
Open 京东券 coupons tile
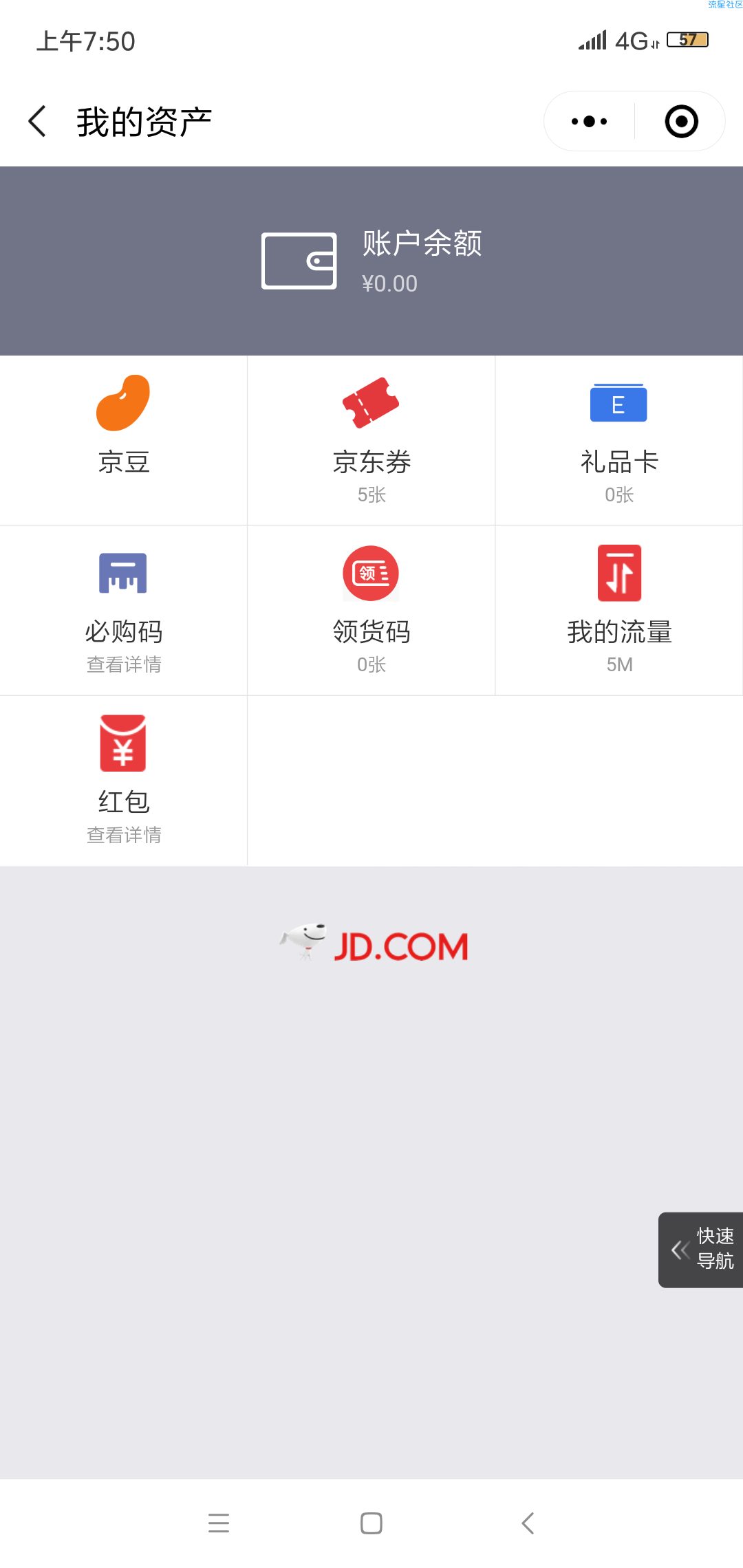coord(371,440)
